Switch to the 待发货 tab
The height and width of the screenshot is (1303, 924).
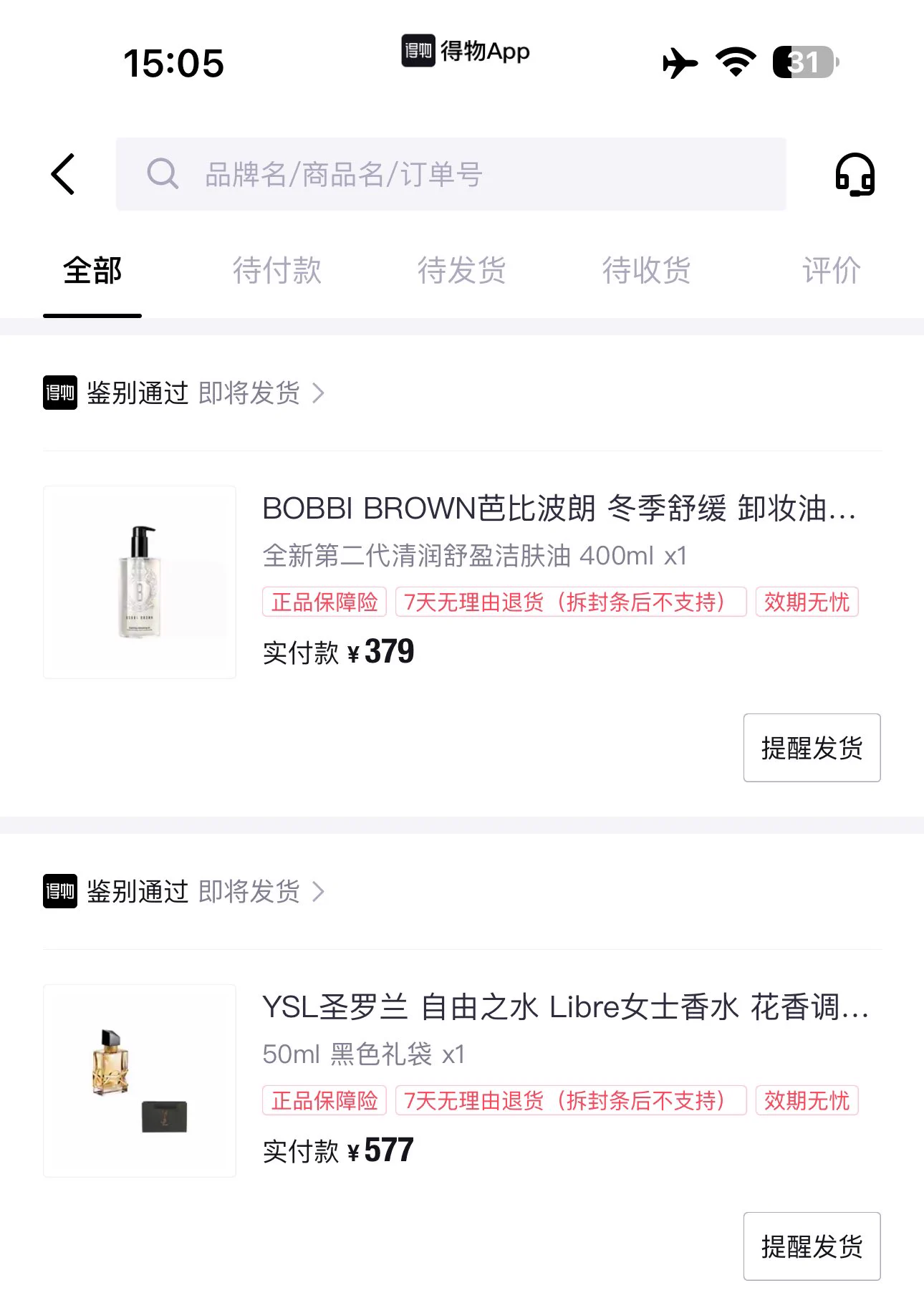(461, 271)
